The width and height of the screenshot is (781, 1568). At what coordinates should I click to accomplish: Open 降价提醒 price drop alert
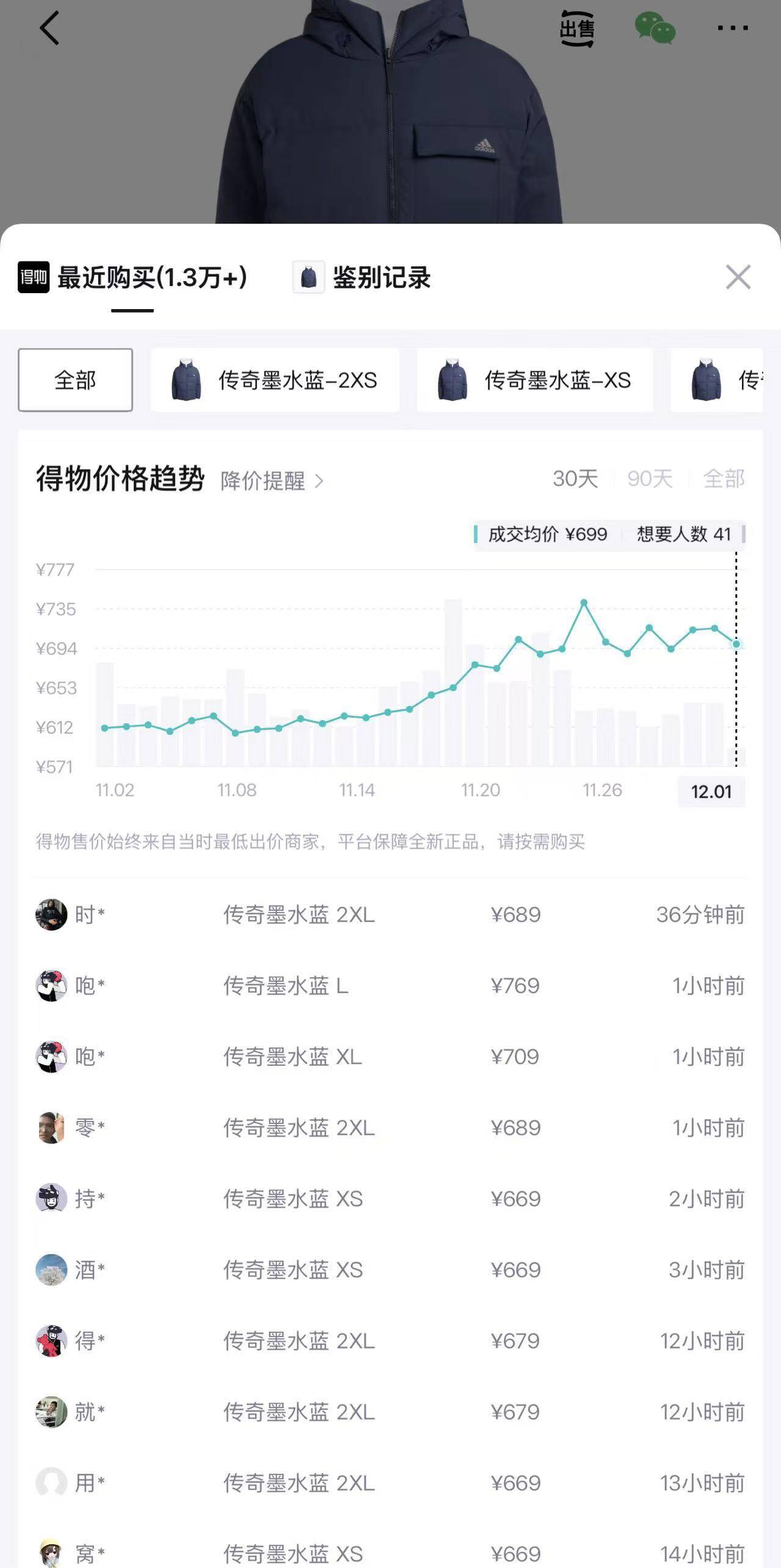272,481
